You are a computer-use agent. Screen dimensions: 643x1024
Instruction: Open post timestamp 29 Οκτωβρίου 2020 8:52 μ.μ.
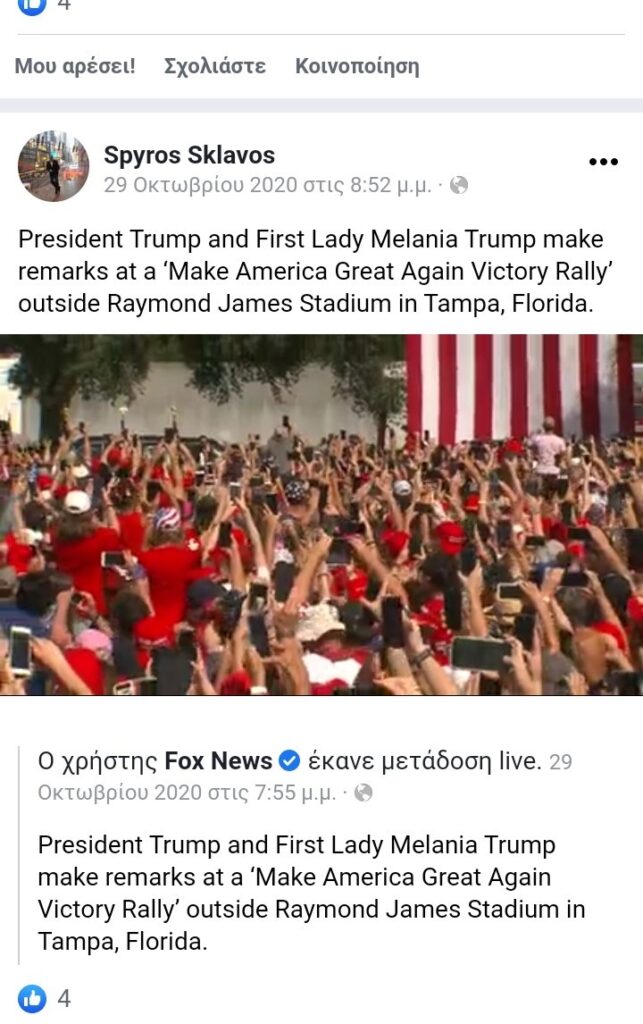click(x=268, y=185)
